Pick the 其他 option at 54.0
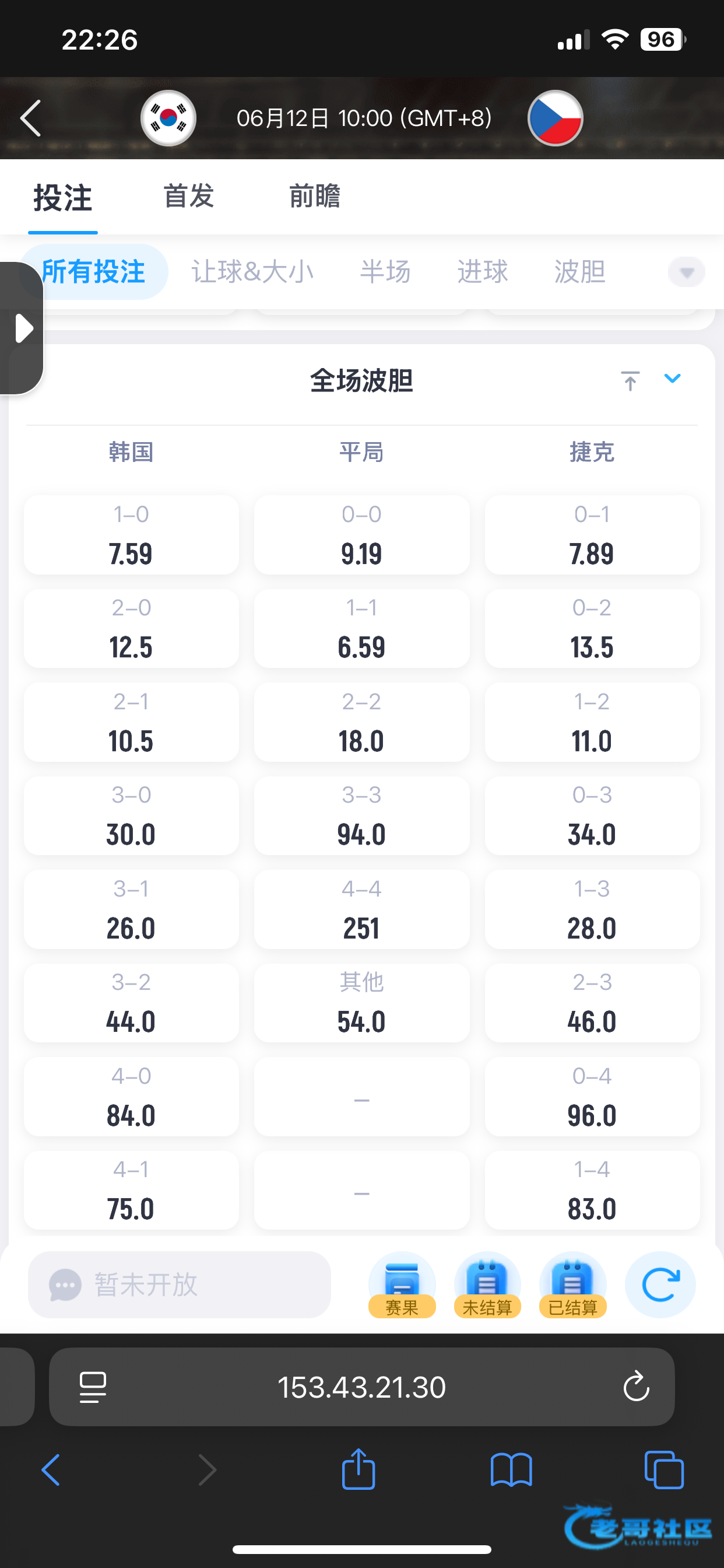This screenshot has width=724, height=1568. point(362,1003)
